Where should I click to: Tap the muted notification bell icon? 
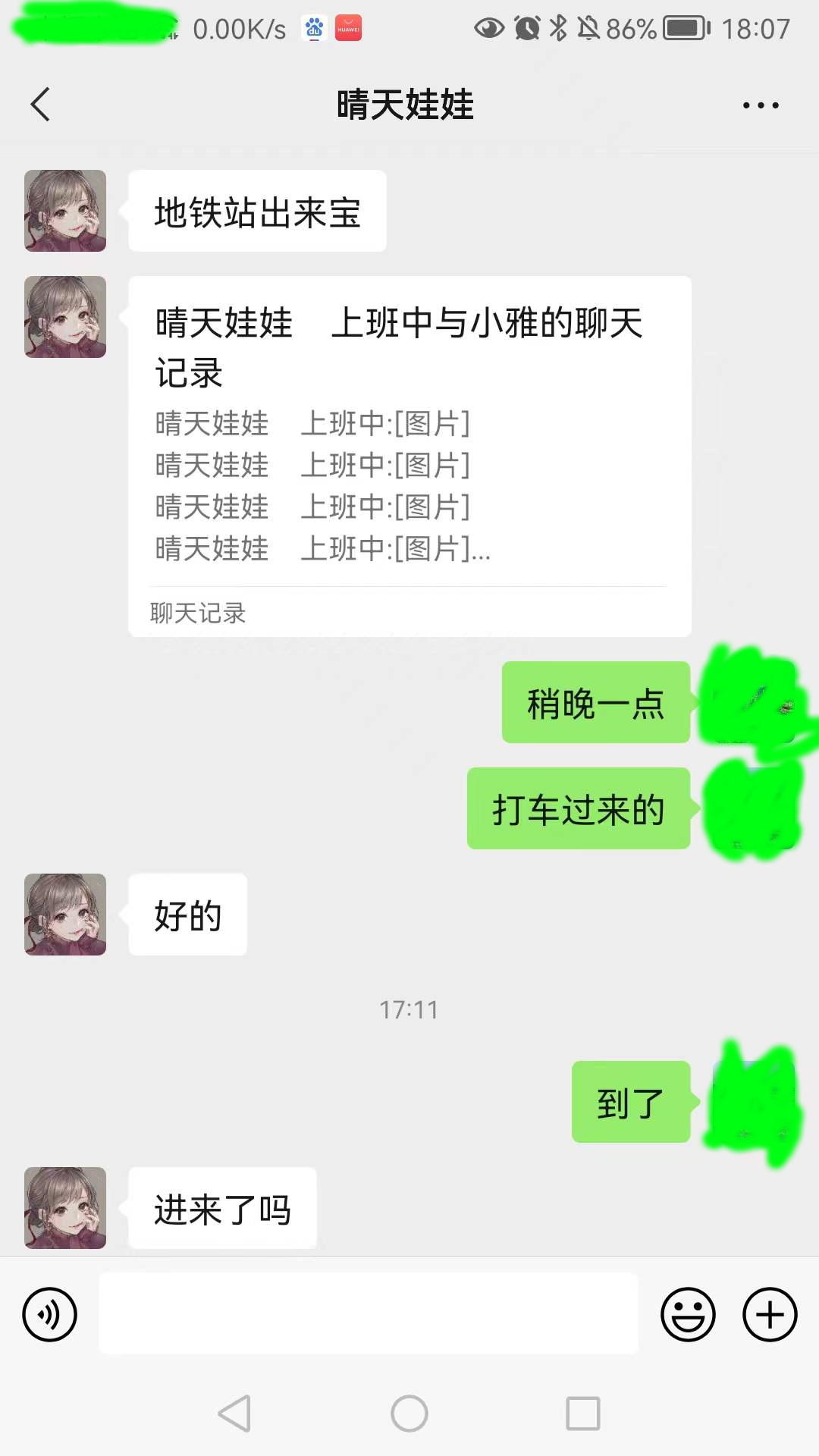click(590, 27)
